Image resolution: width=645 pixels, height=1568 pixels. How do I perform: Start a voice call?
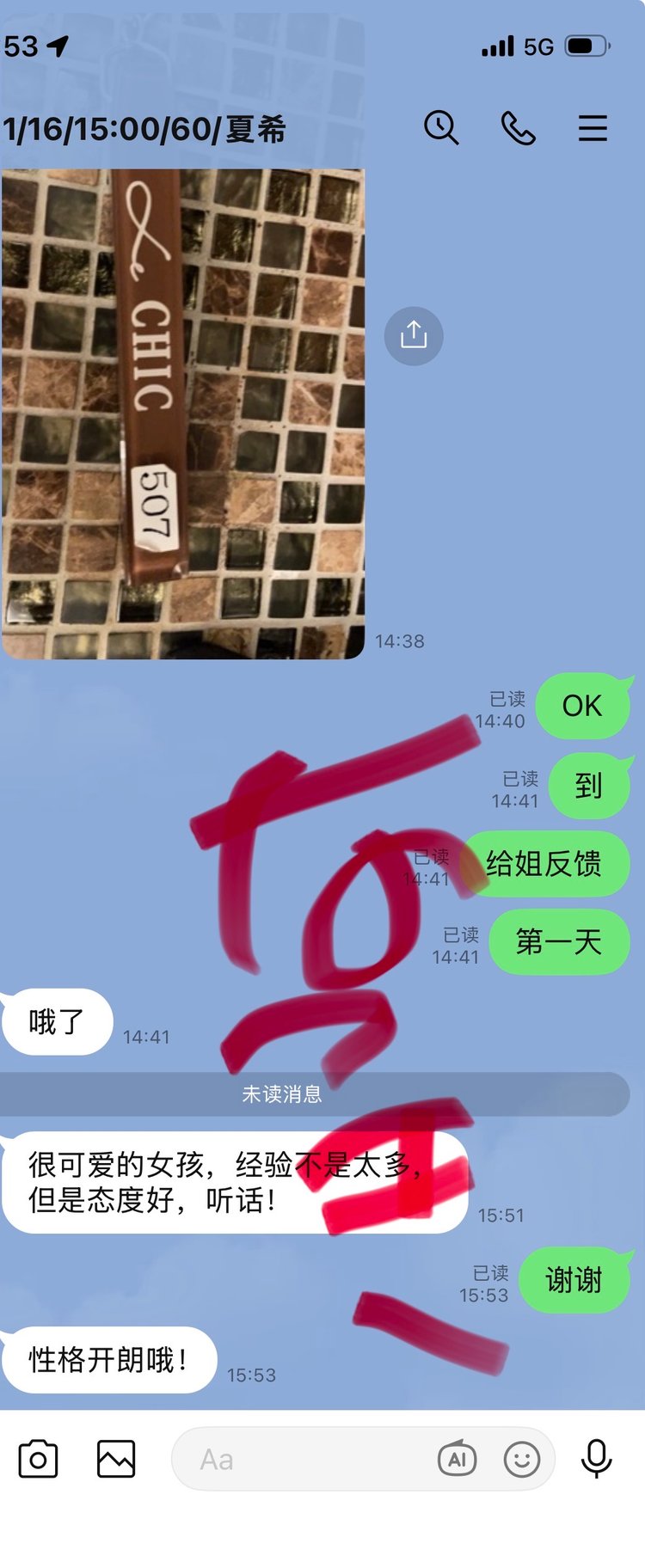pyautogui.click(x=518, y=129)
